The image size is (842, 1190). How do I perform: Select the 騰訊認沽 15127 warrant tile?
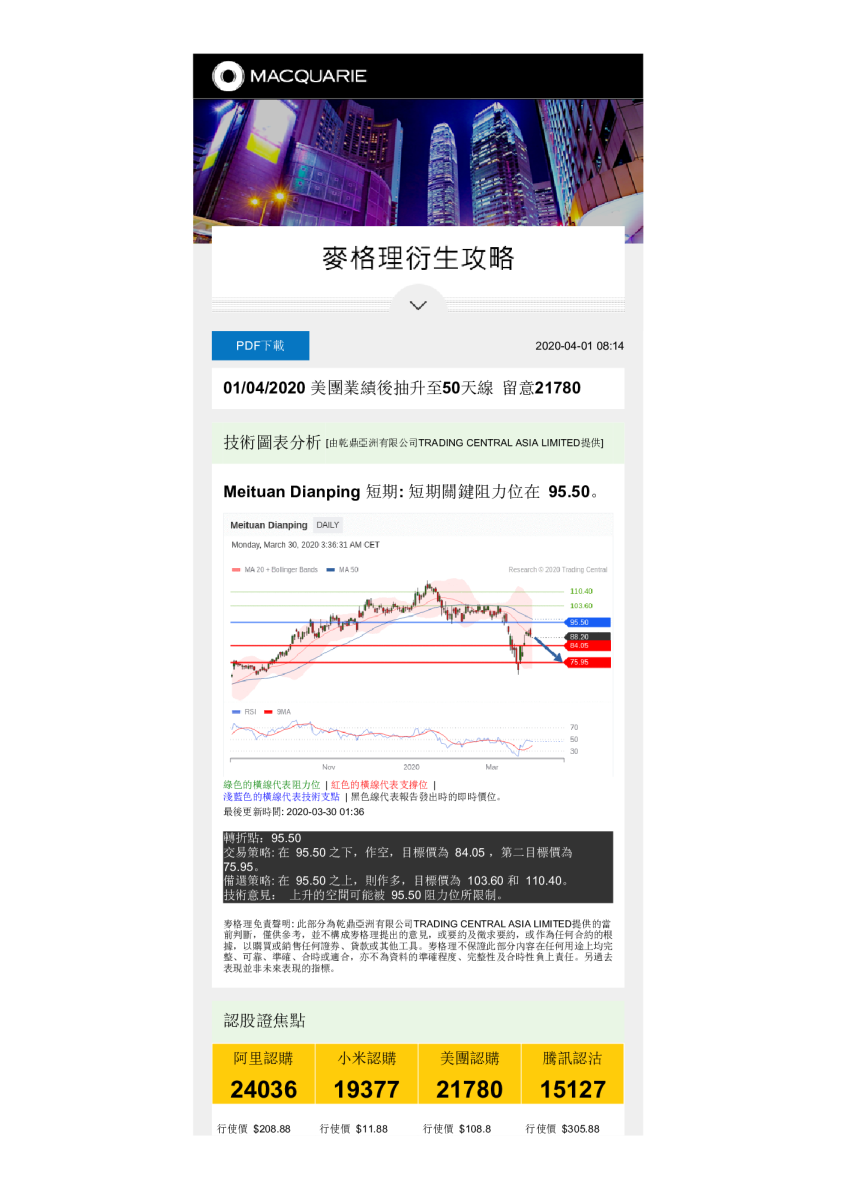[x=571, y=1074]
